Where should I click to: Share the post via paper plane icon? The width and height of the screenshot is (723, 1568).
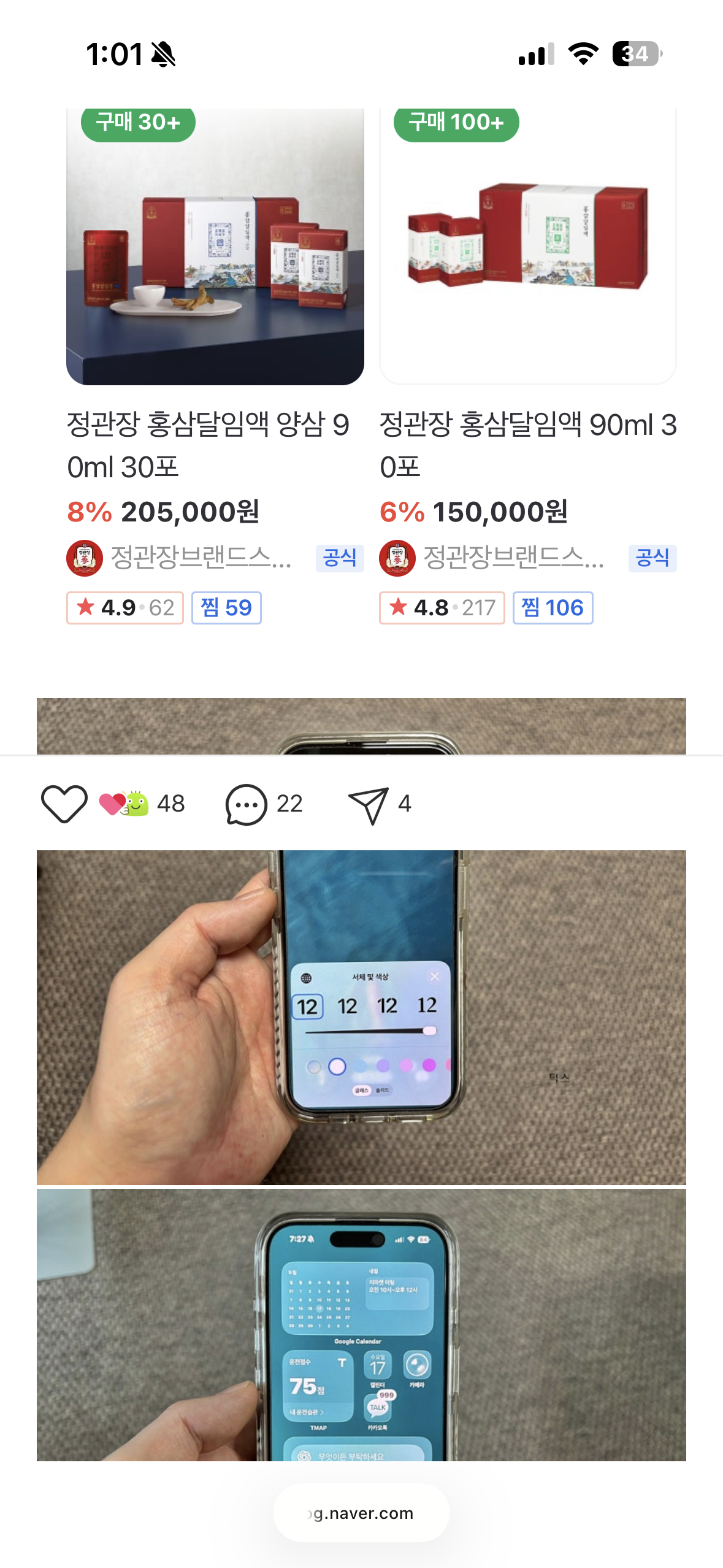369,804
